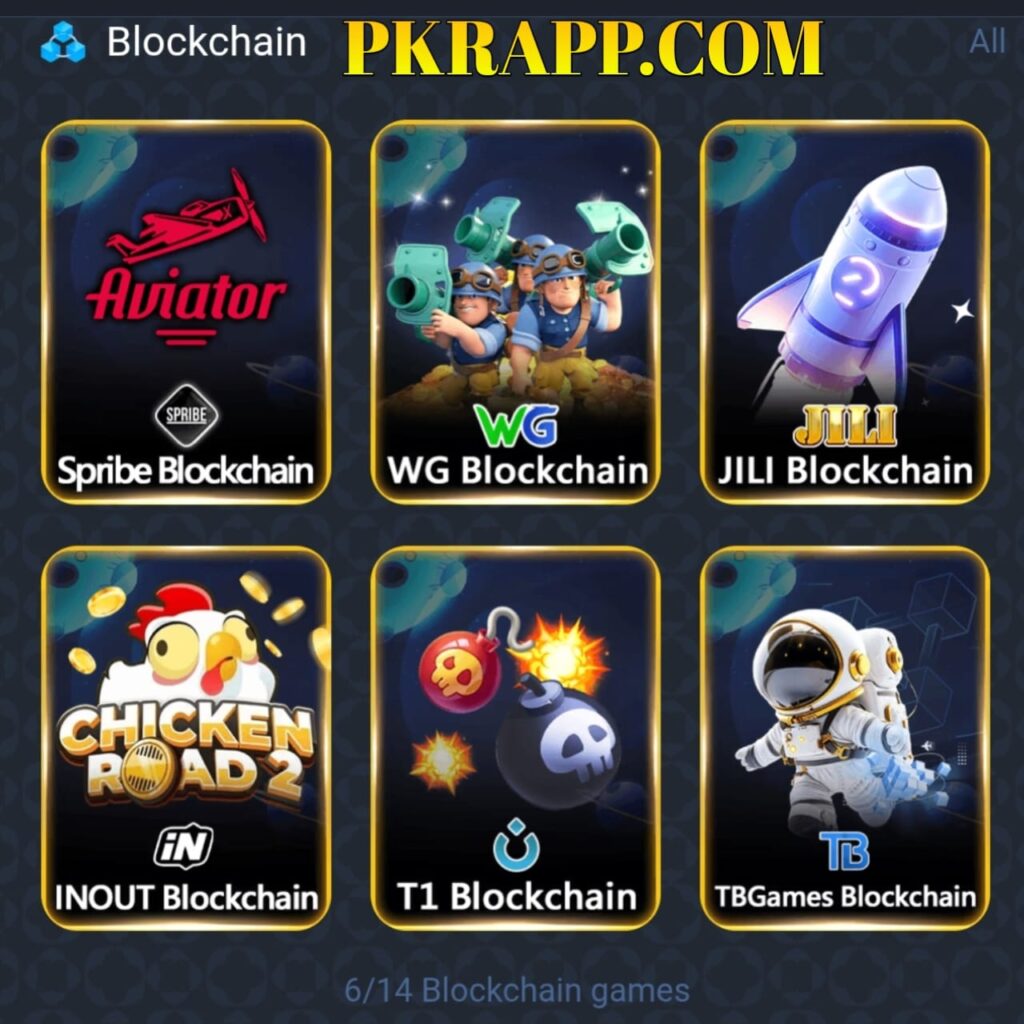
Task: Choose the T1 Blockchain card
Action: (x=516, y=738)
